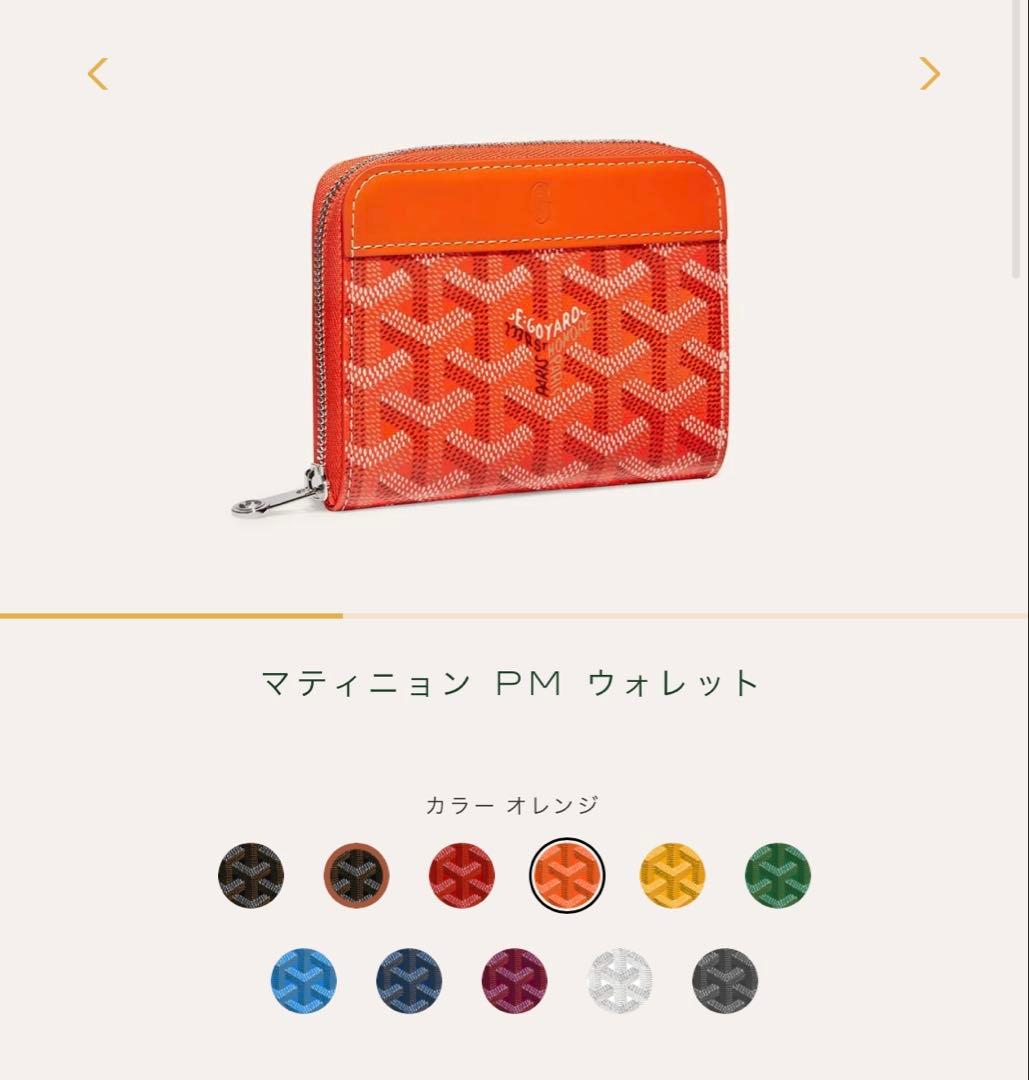Choose the grey color swatch

click(x=724, y=981)
